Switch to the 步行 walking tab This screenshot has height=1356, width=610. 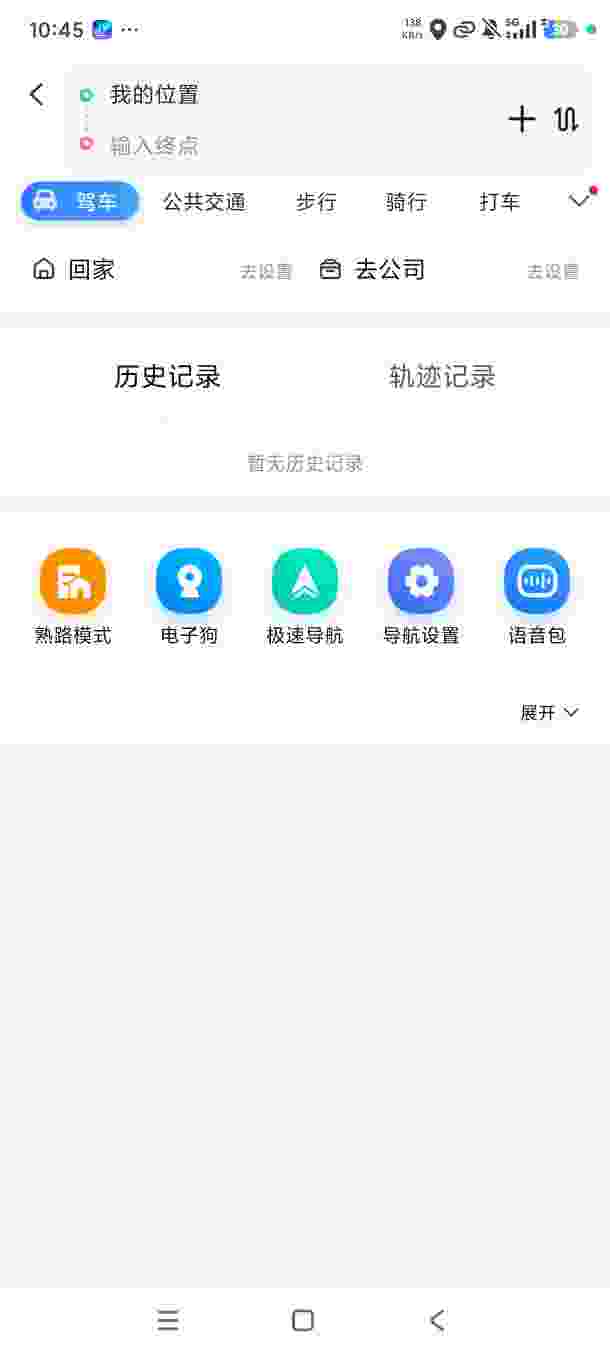[316, 202]
